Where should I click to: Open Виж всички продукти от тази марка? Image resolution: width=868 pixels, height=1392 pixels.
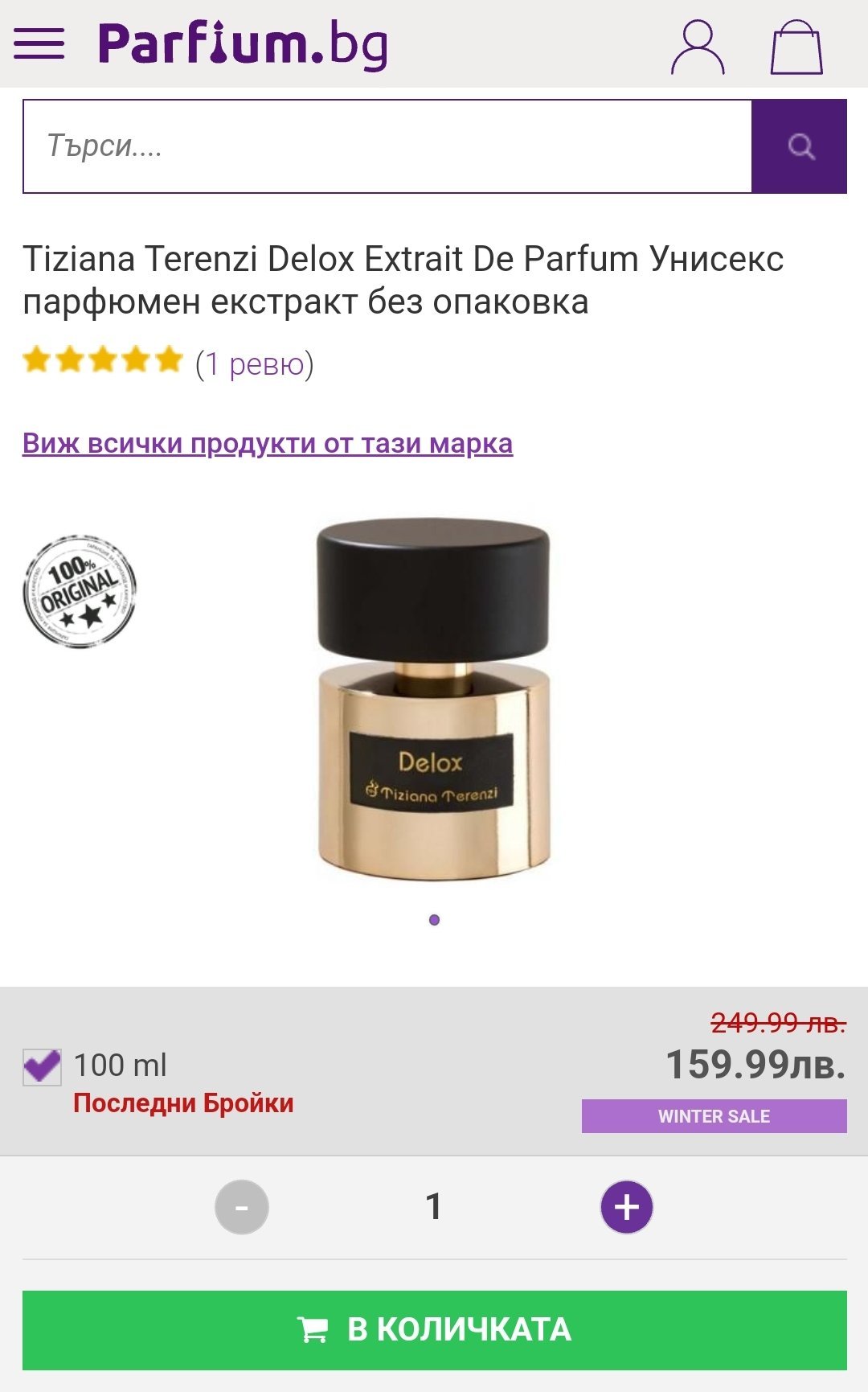click(x=267, y=443)
